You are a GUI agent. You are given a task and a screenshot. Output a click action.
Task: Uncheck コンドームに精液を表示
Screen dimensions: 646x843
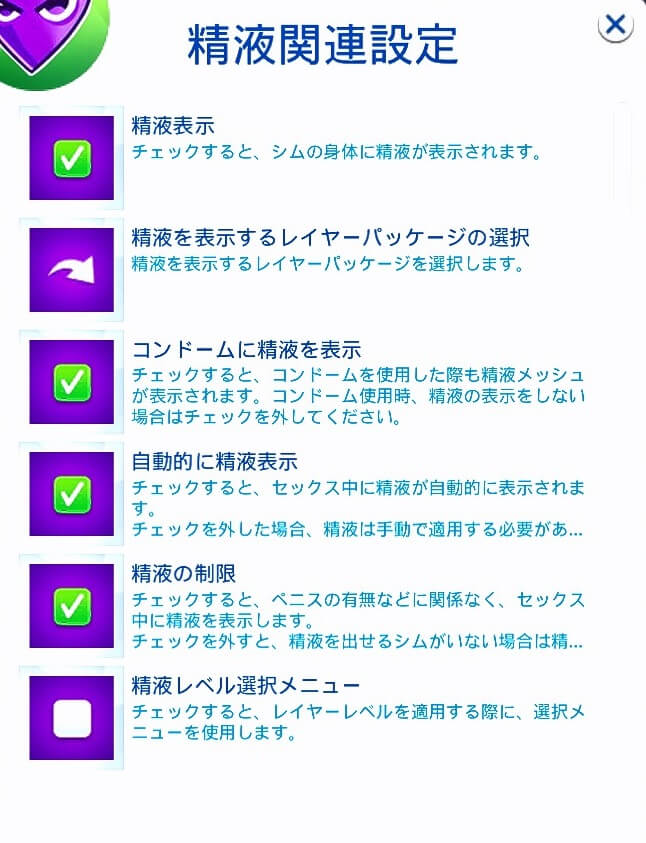coord(72,382)
